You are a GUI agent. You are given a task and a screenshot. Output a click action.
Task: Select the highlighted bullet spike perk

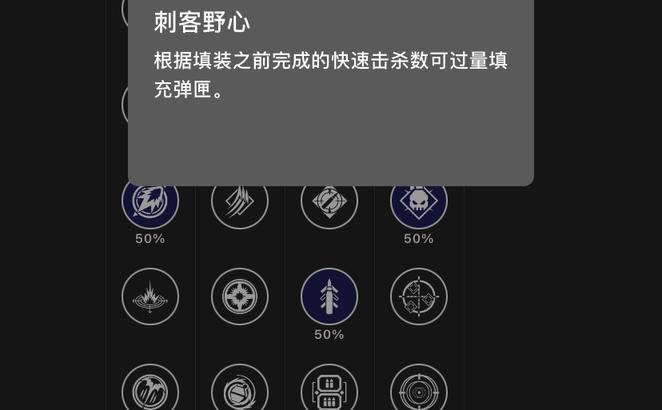click(x=329, y=297)
